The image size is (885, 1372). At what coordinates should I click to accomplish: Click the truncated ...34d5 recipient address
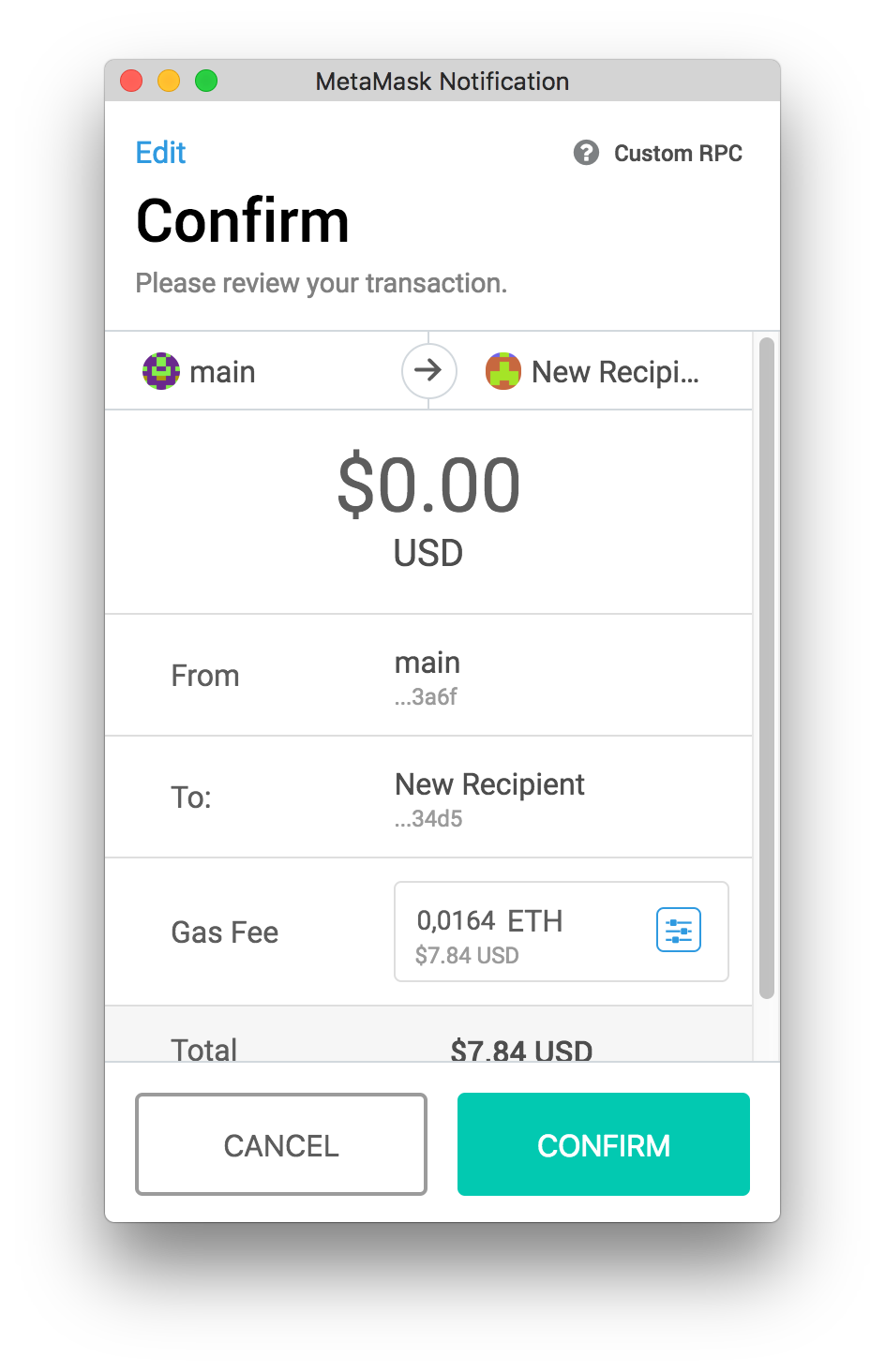pyautogui.click(x=427, y=817)
